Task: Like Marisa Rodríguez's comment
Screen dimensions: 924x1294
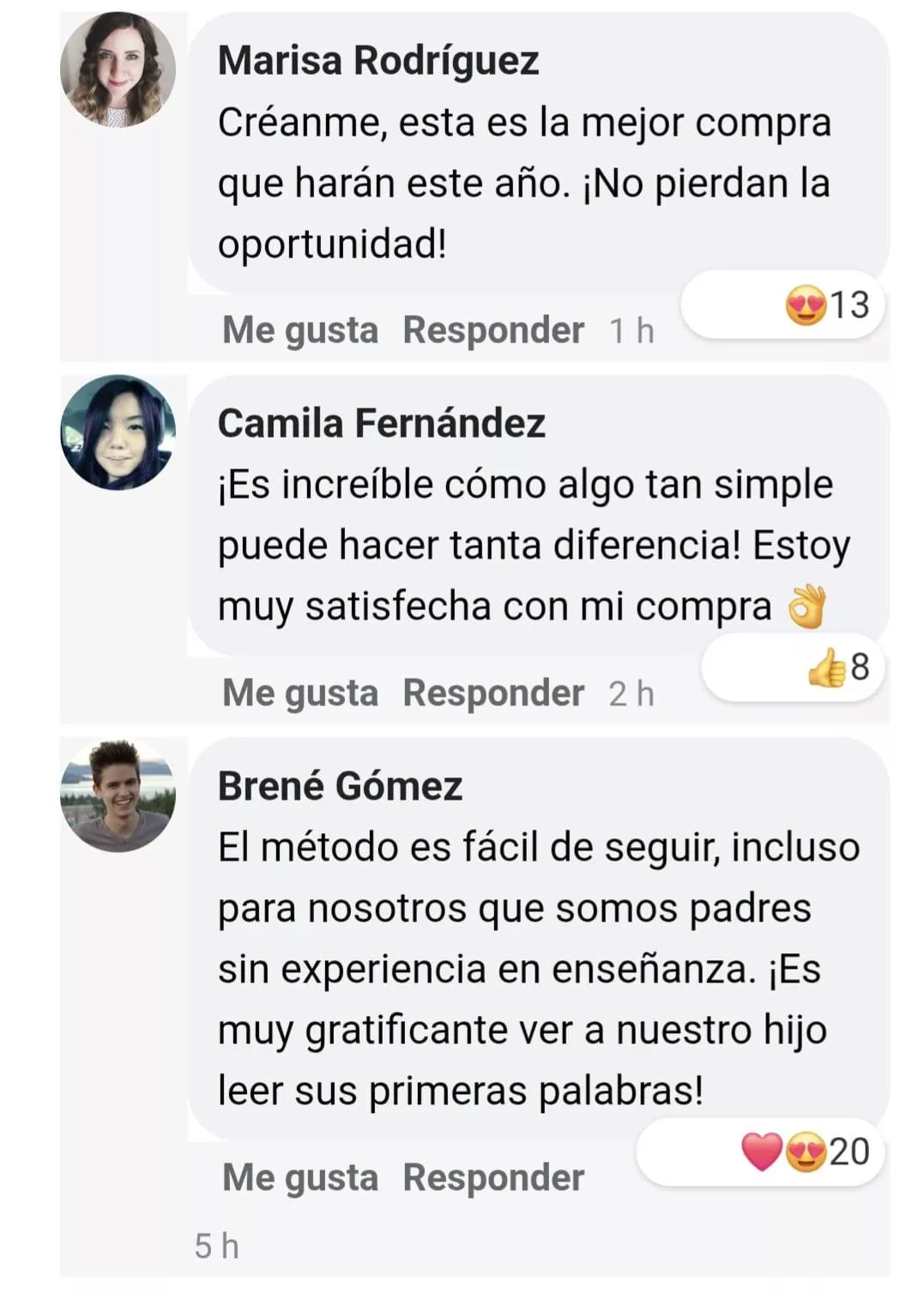Action: pyautogui.click(x=299, y=330)
